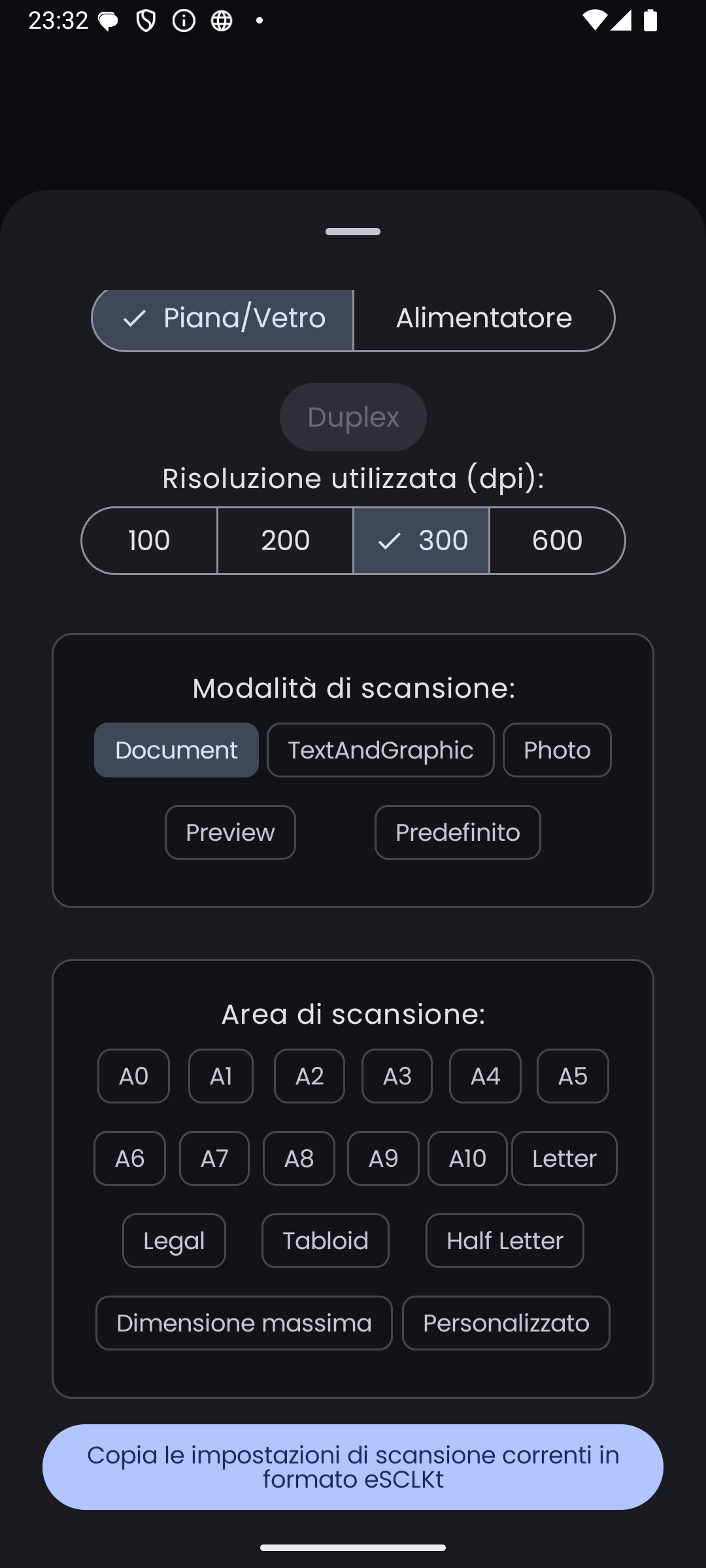The image size is (706, 1568).
Task: Choose Piana/Vetro scan source
Action: point(223,319)
